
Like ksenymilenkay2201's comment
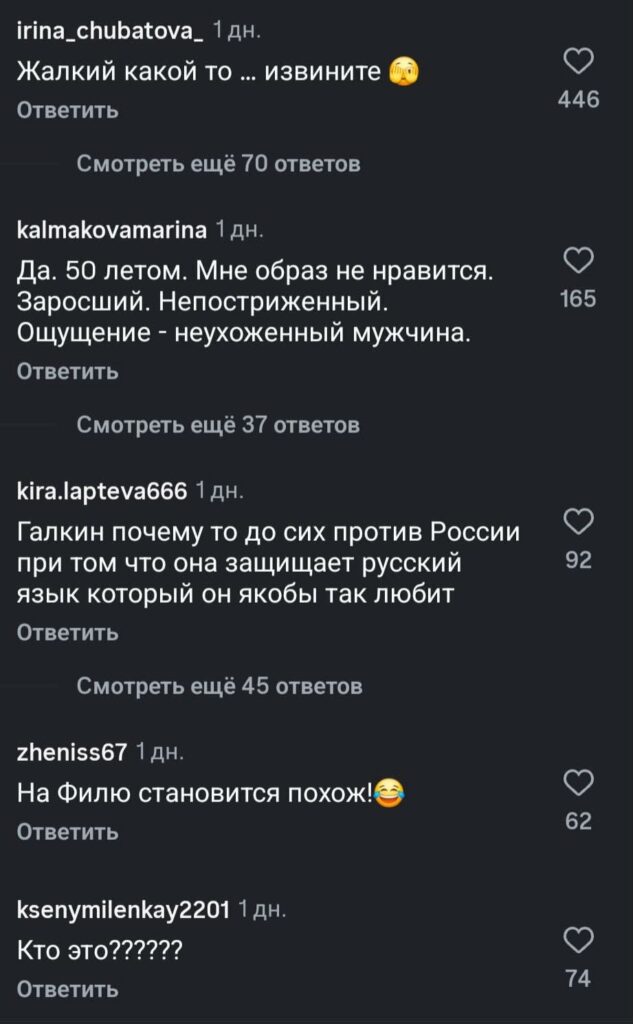pos(579,941)
